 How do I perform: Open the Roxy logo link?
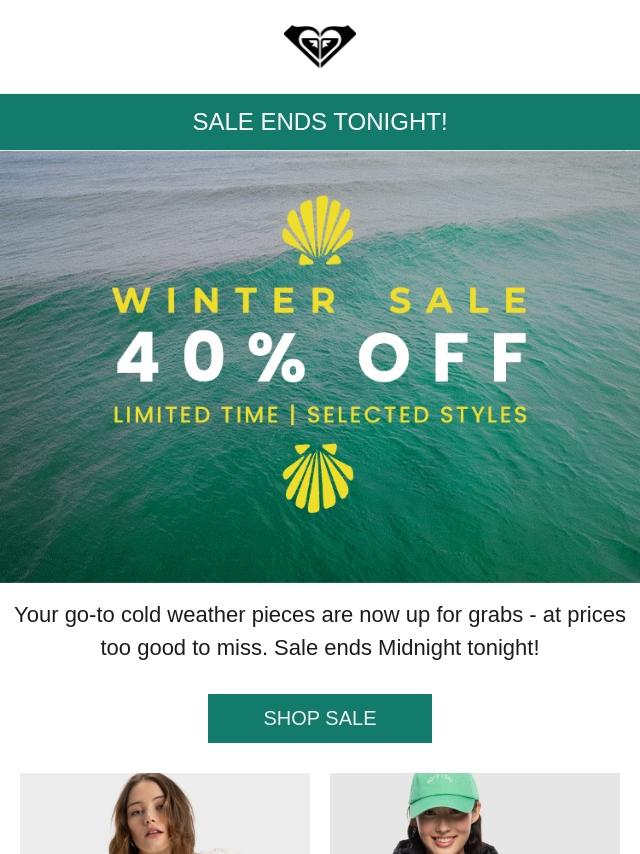pyautogui.click(x=320, y=46)
